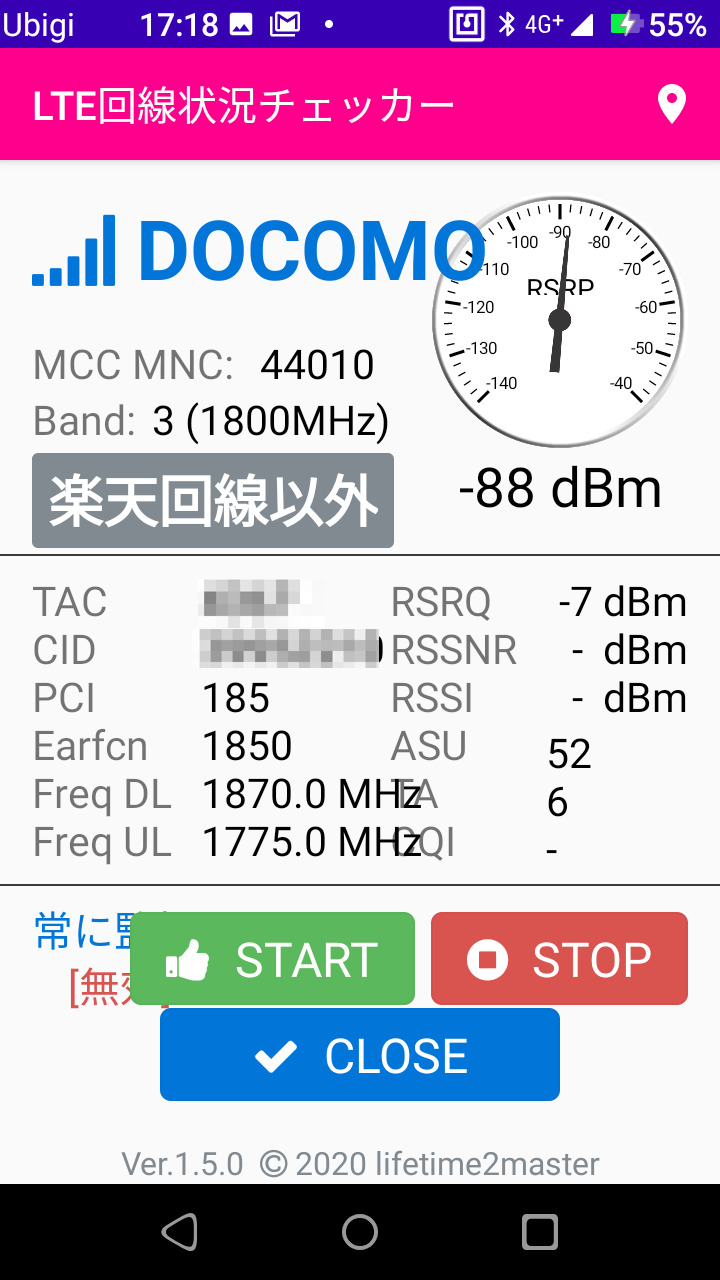Tap the green START button

click(272, 959)
